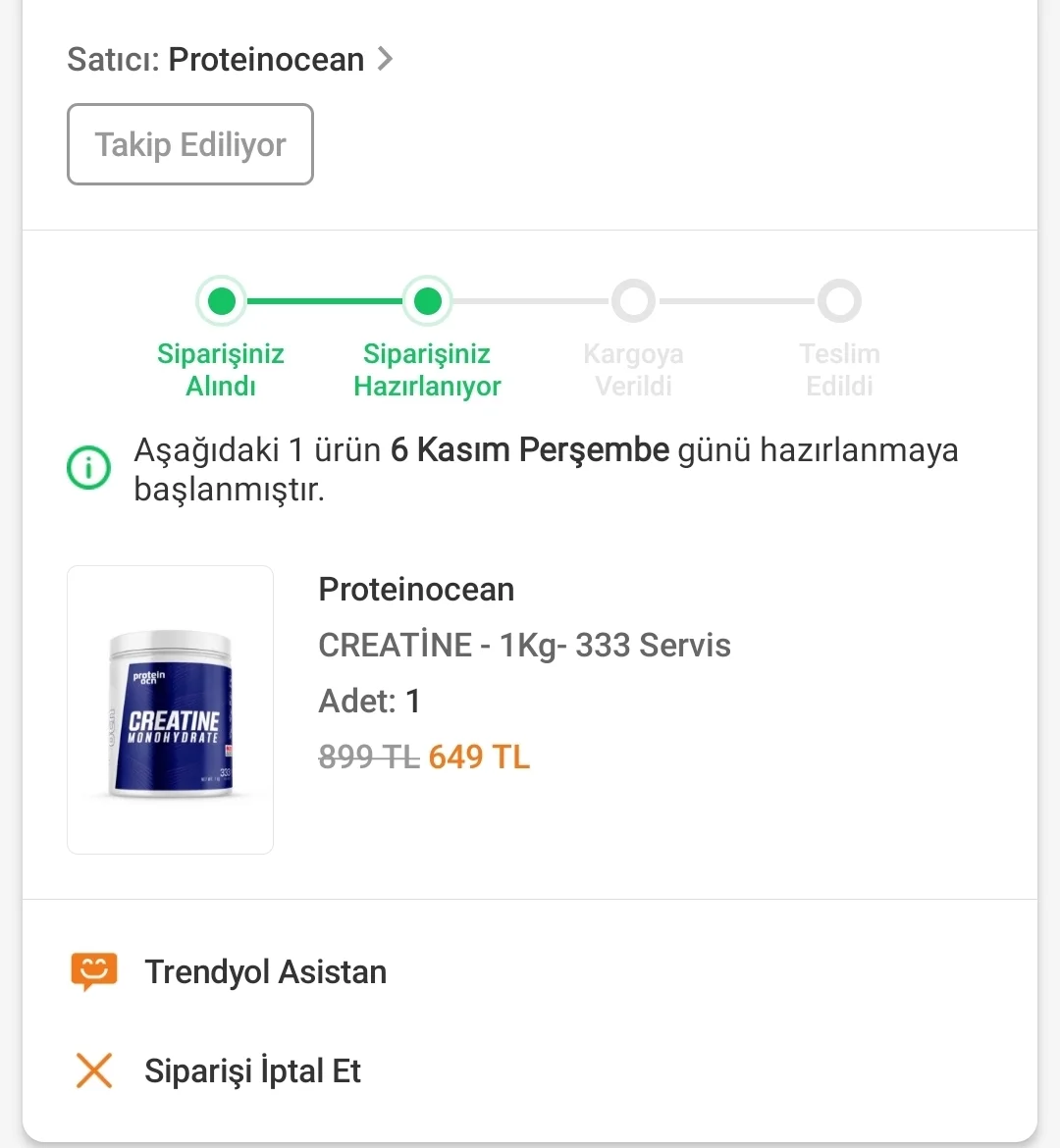The image size is (1060, 1148).
Task: Open the Creatine Monohydrate product image
Action: 171,710
